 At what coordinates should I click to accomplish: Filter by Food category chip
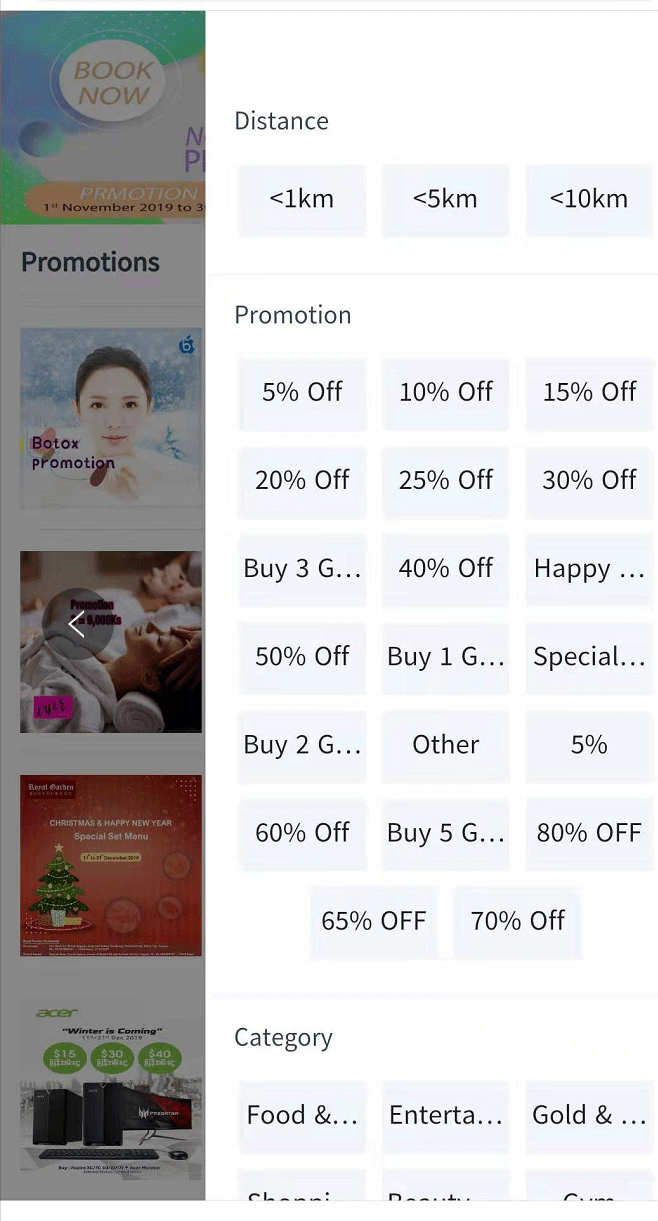coord(302,1115)
